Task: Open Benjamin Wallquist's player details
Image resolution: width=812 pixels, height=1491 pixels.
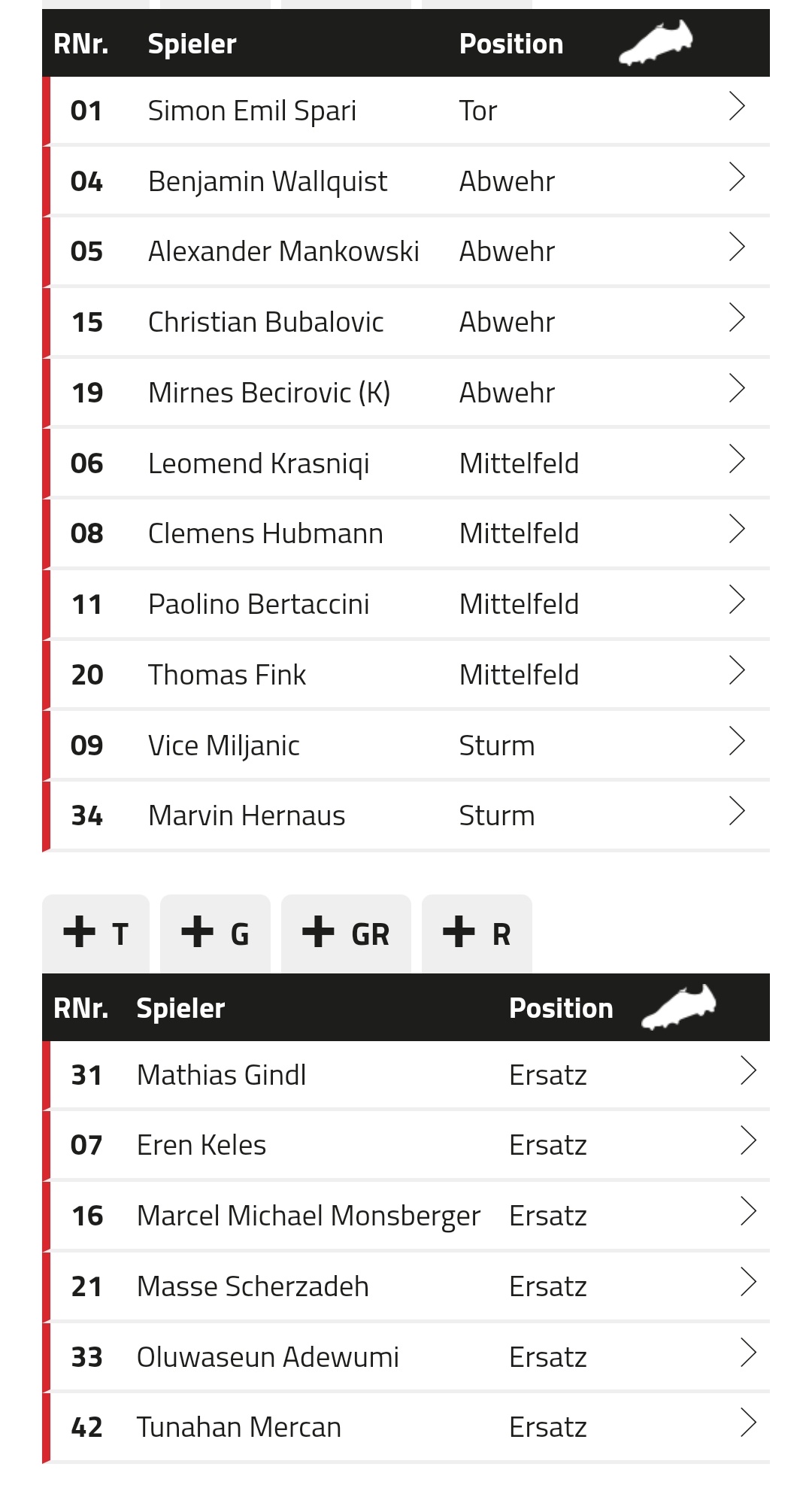Action: point(406,181)
